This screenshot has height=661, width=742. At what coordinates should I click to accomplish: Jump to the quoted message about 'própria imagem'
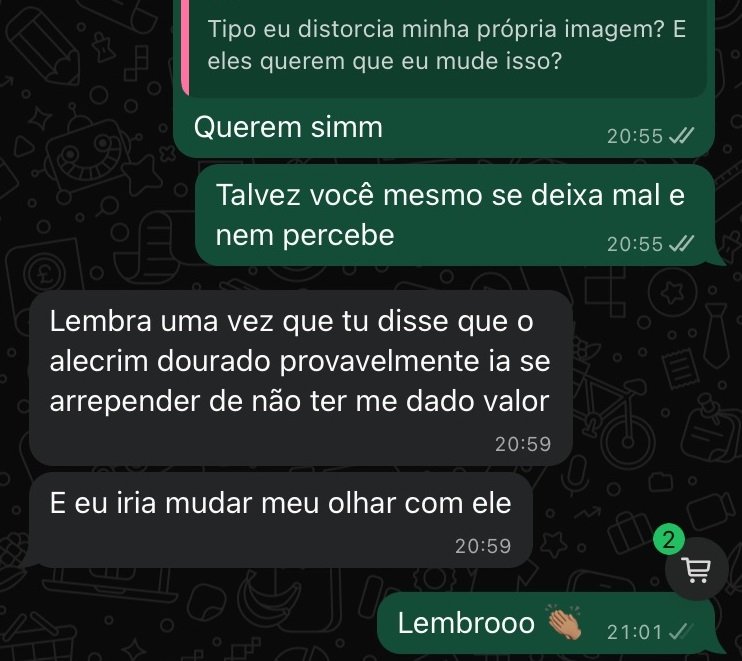[445, 47]
